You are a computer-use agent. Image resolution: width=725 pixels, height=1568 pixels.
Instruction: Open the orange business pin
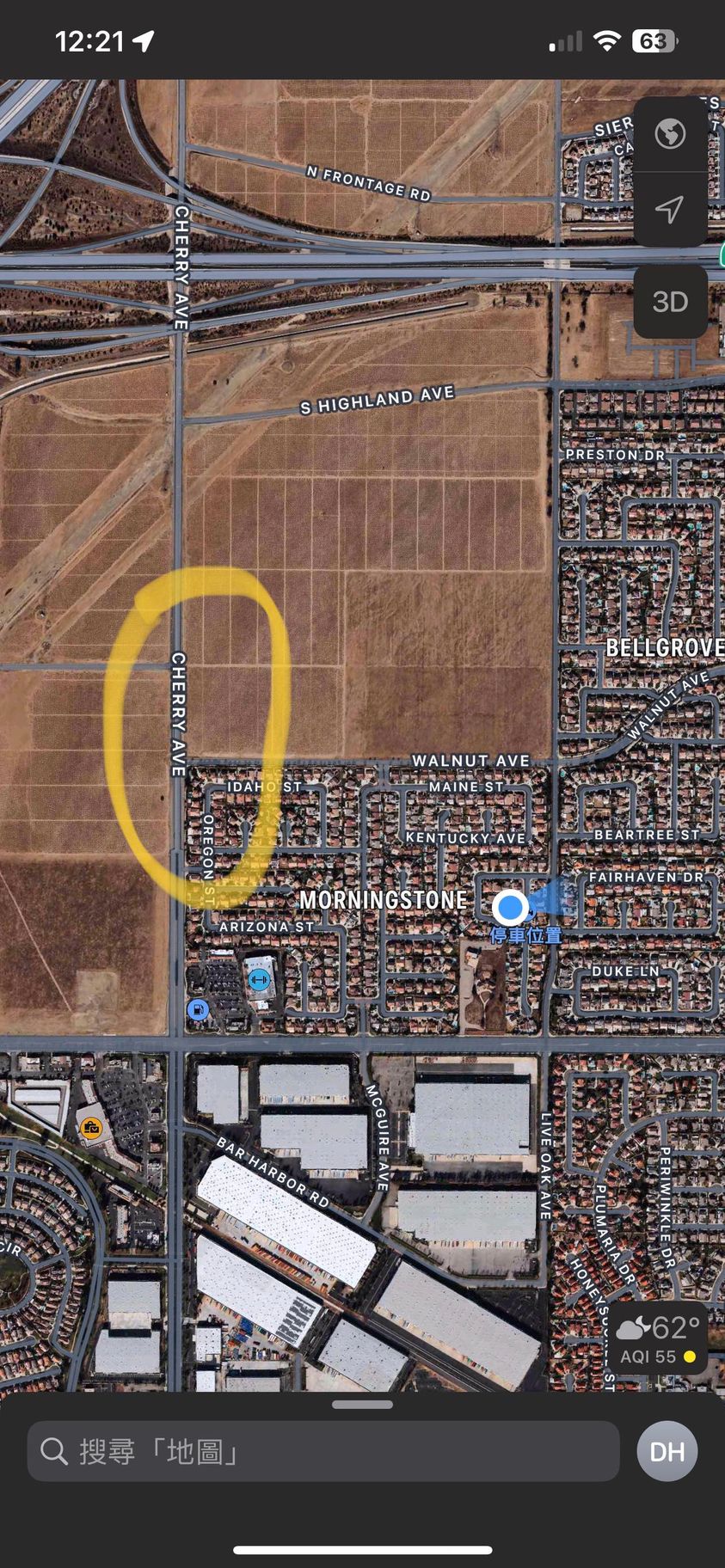coord(90,1127)
